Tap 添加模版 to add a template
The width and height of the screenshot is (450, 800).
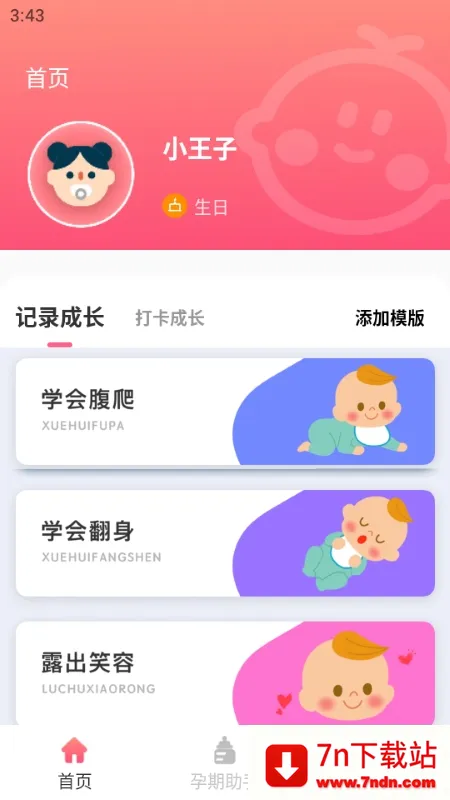(390, 318)
